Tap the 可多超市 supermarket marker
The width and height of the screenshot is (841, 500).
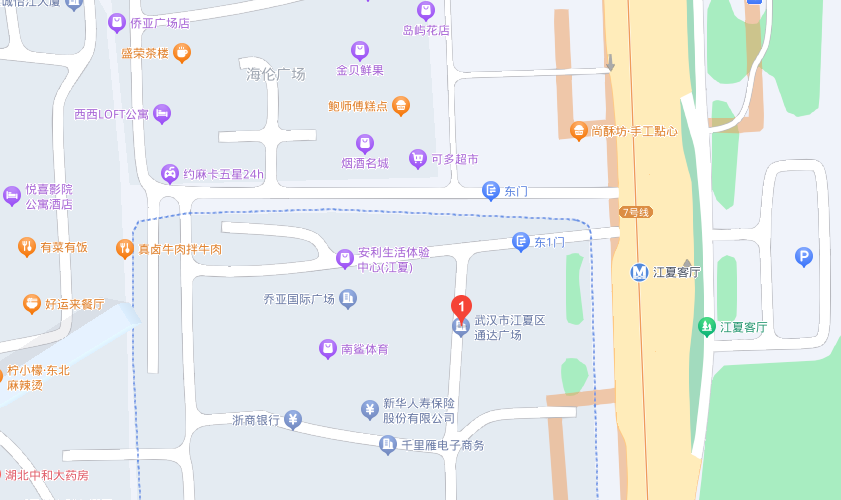[x=418, y=159]
